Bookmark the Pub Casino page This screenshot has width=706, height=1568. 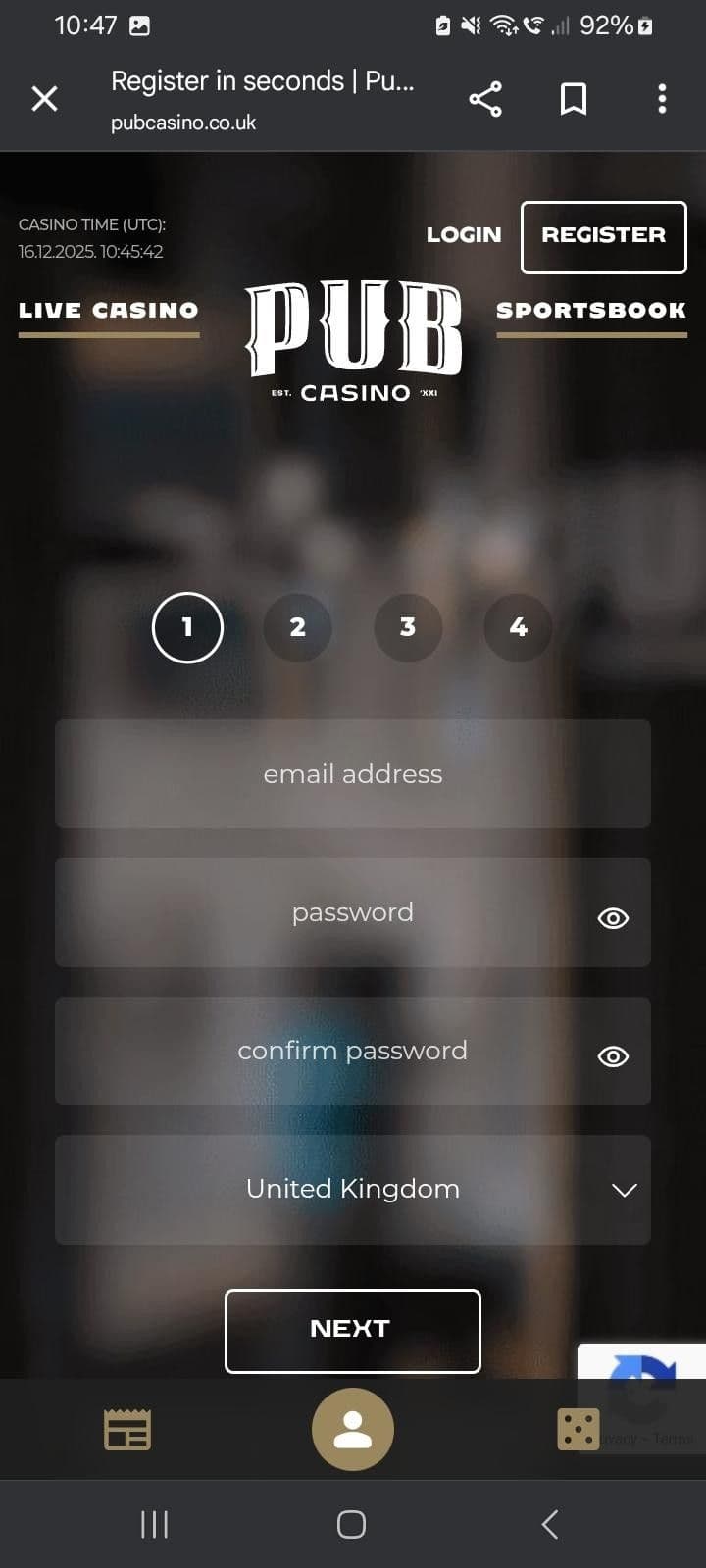[x=573, y=98]
